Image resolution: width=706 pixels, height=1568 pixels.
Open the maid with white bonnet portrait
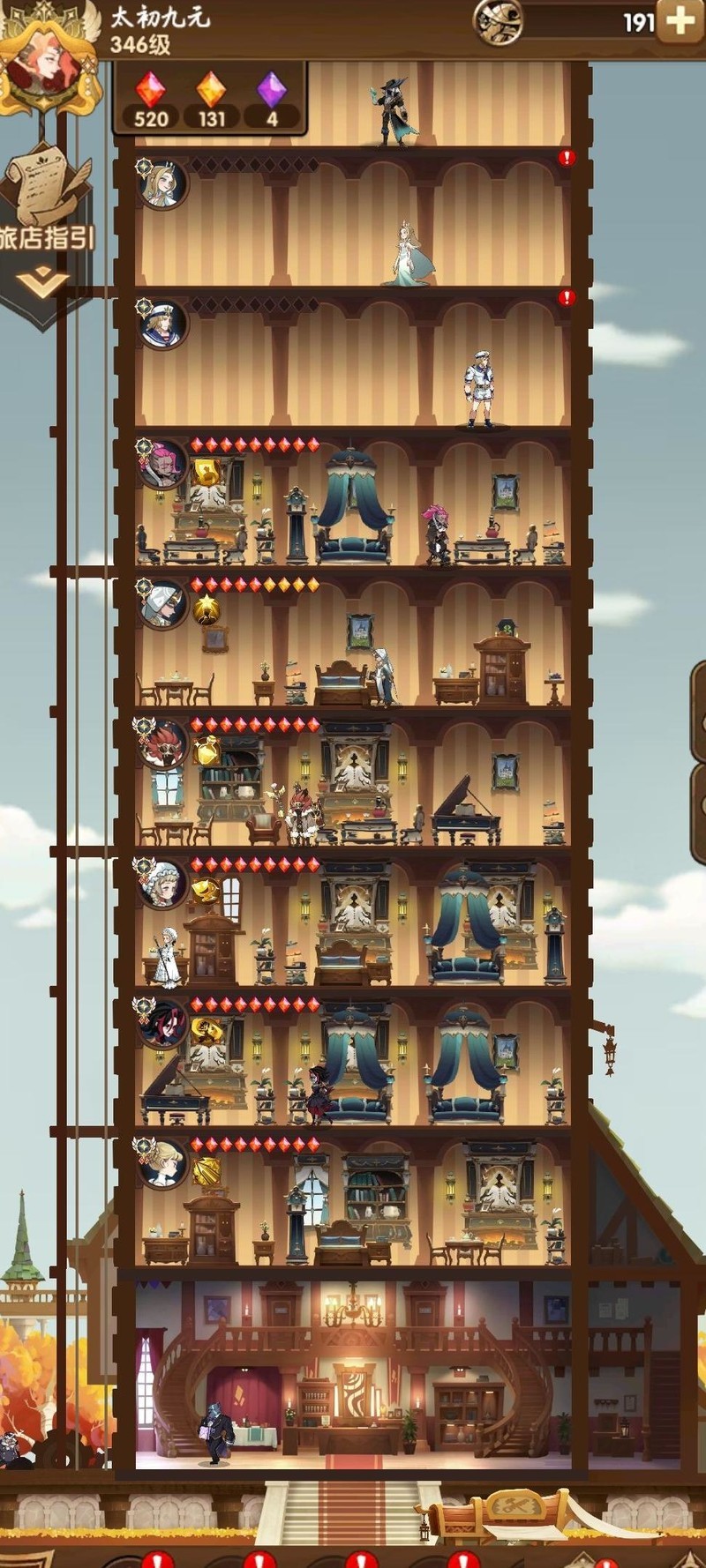pos(162,885)
